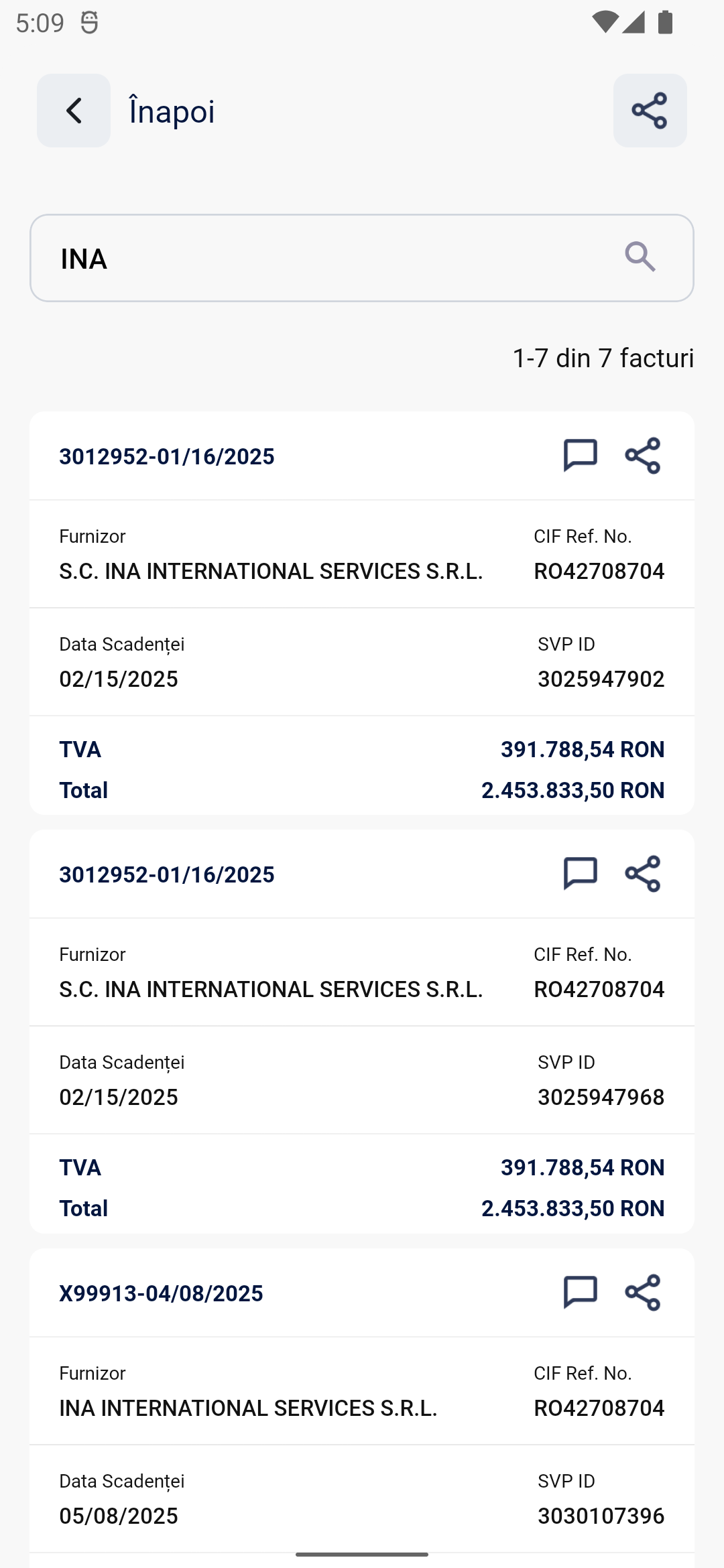Open invoice card X99913-04/08/2025
Screen dimensions: 724x1568
click(161, 1293)
